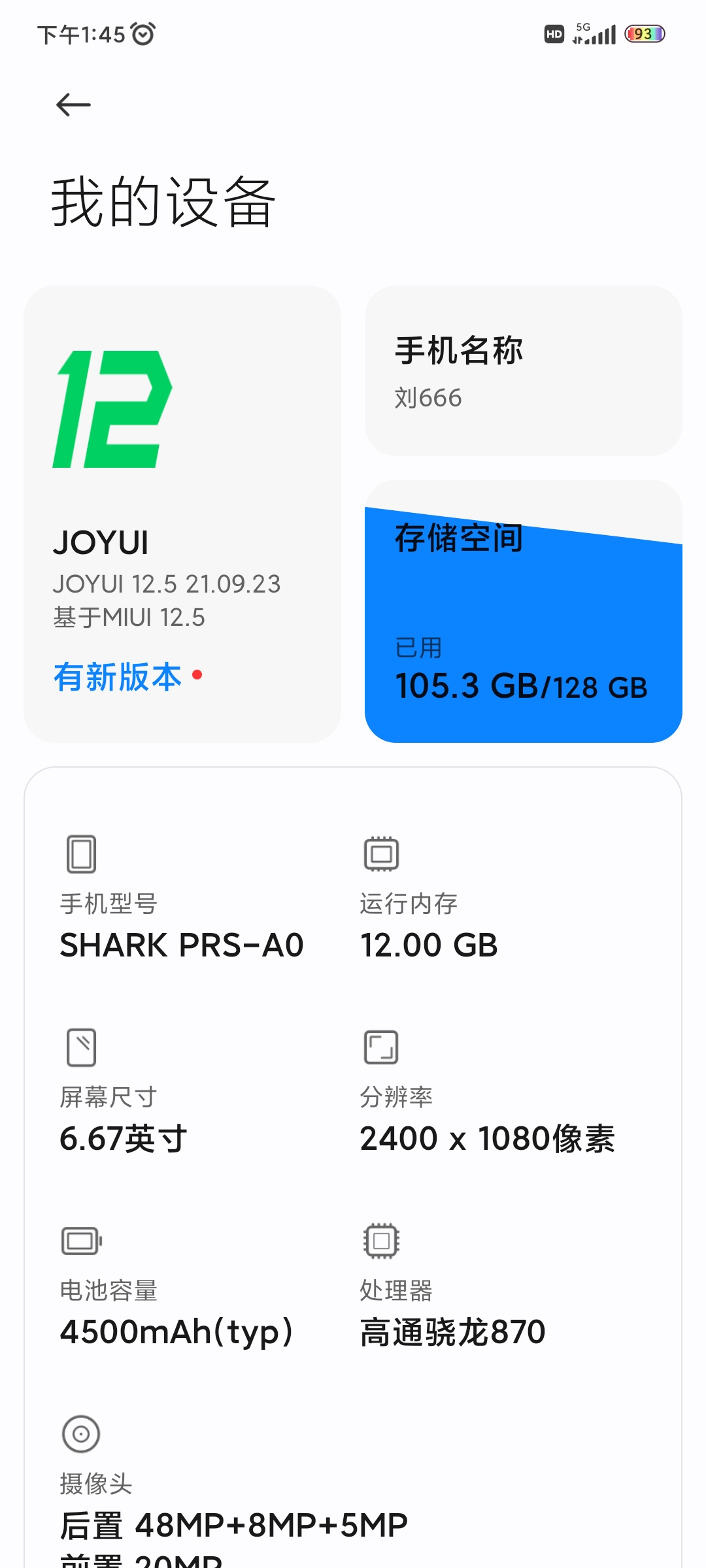Go back using the top arrow
This screenshot has width=706, height=1568.
[x=73, y=105]
